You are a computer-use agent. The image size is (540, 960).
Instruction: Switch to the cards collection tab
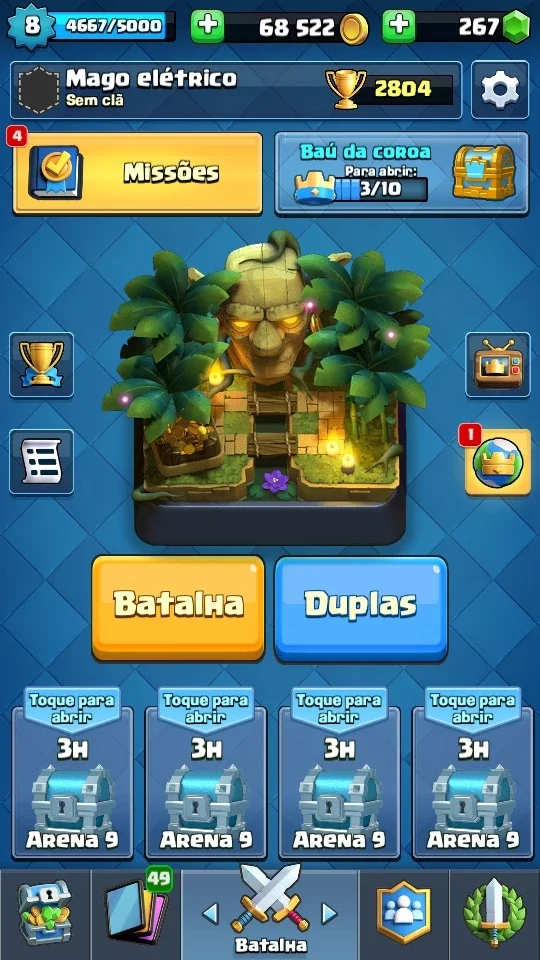[x=136, y=915]
